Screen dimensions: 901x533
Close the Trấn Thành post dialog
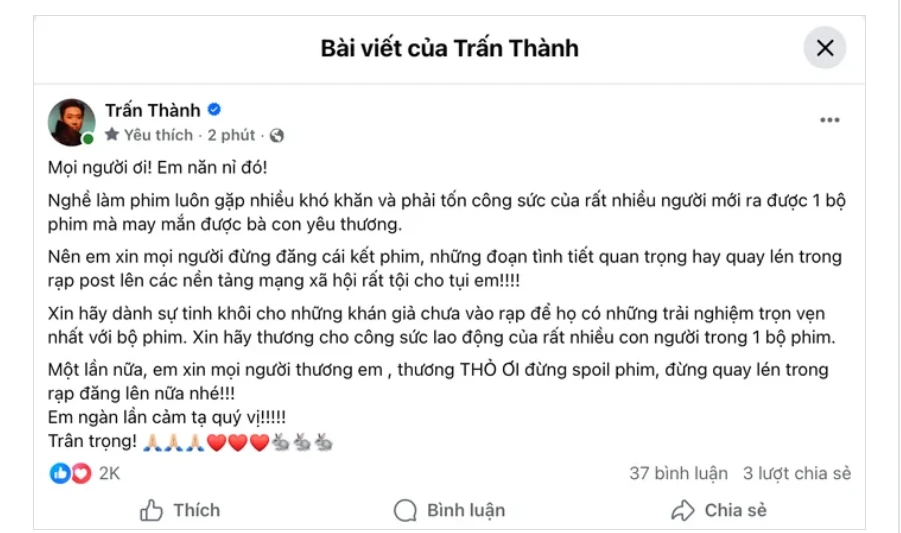click(x=825, y=48)
